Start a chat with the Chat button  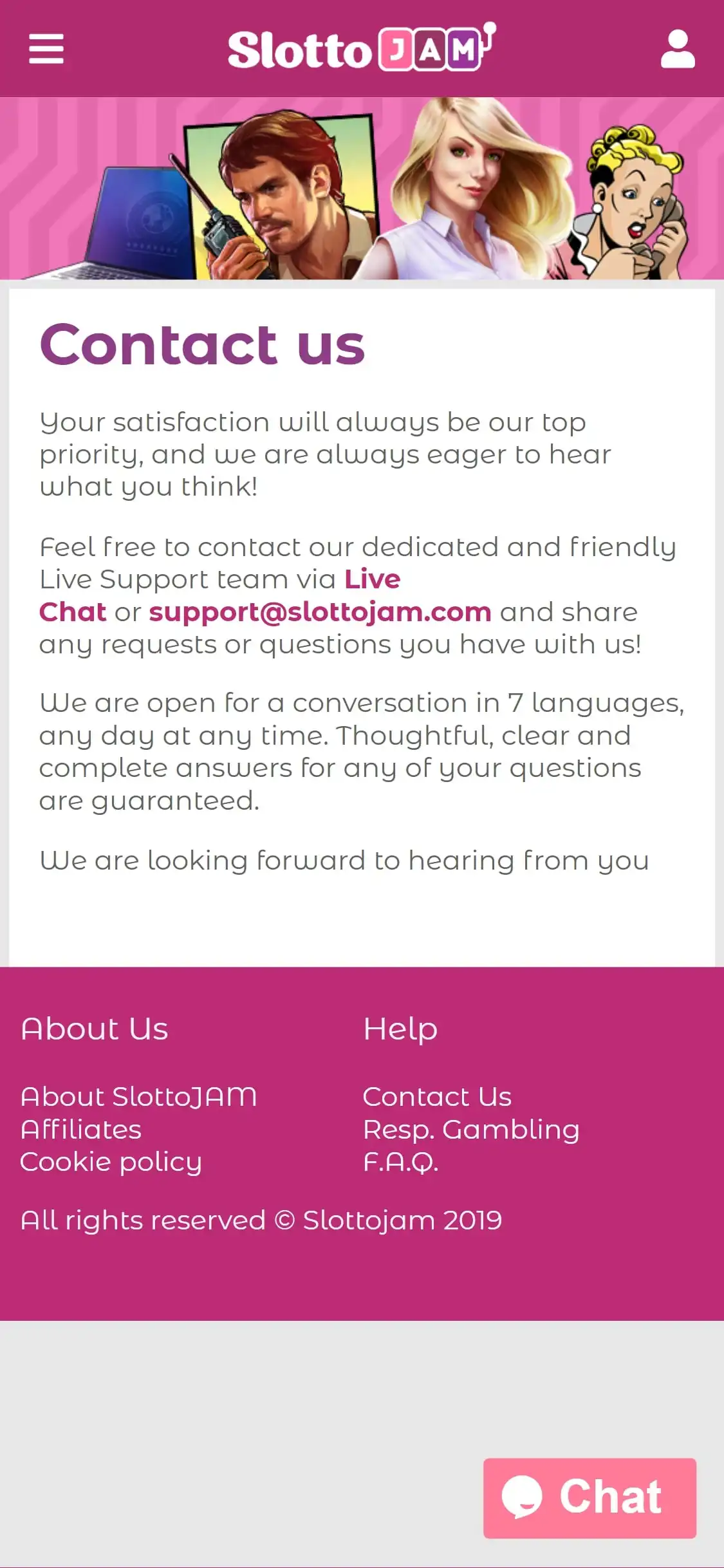pyautogui.click(x=589, y=1498)
